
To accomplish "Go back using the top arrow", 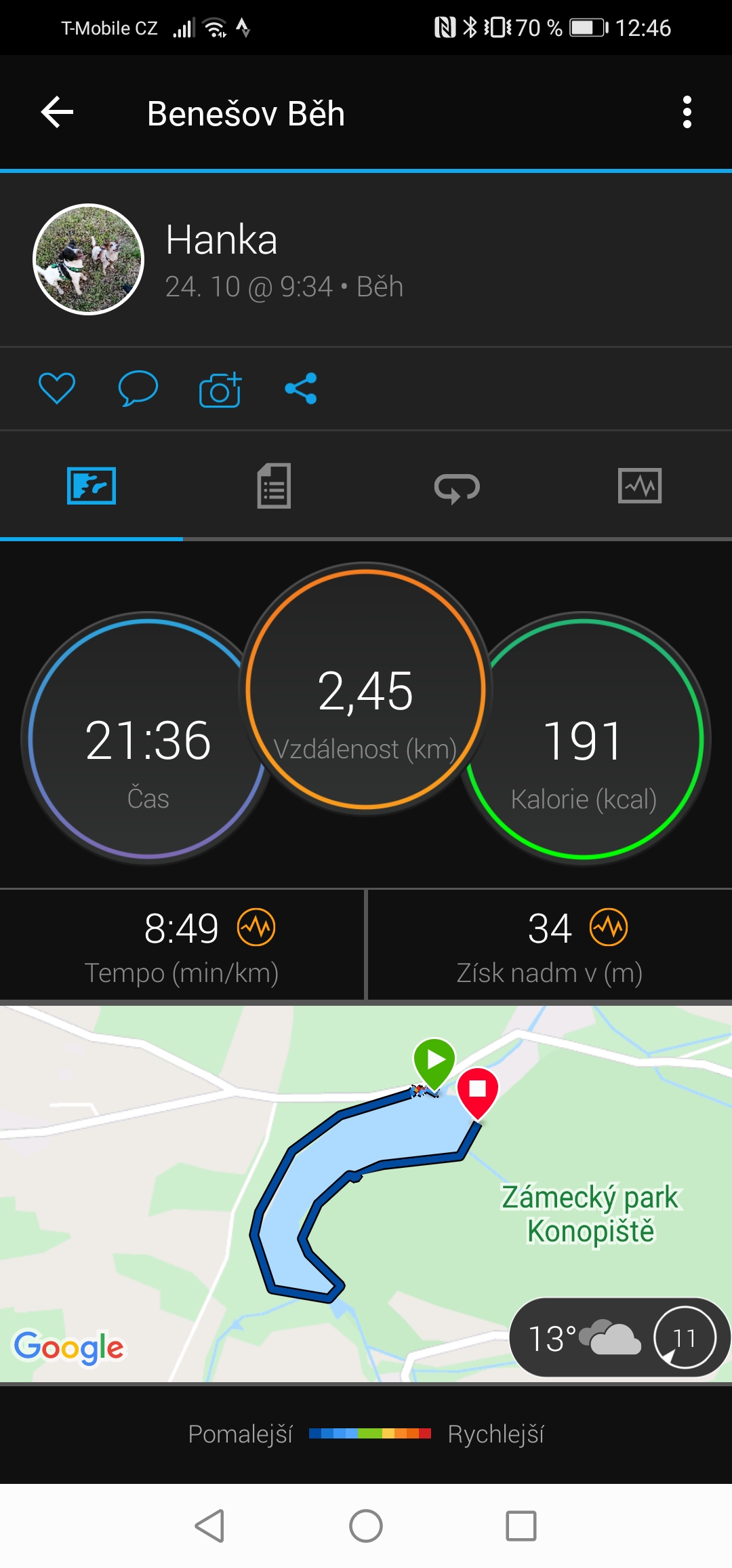I will point(57,112).
